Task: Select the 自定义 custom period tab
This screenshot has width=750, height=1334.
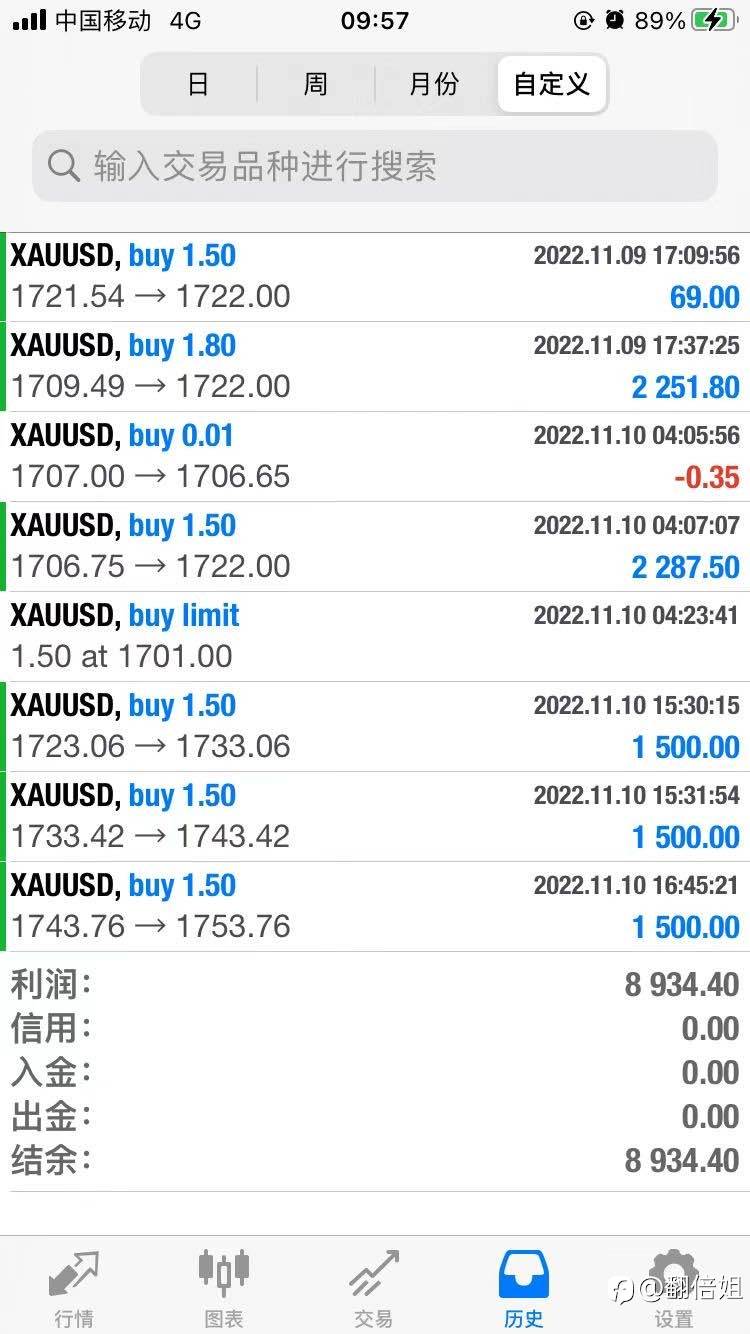Action: tap(552, 84)
